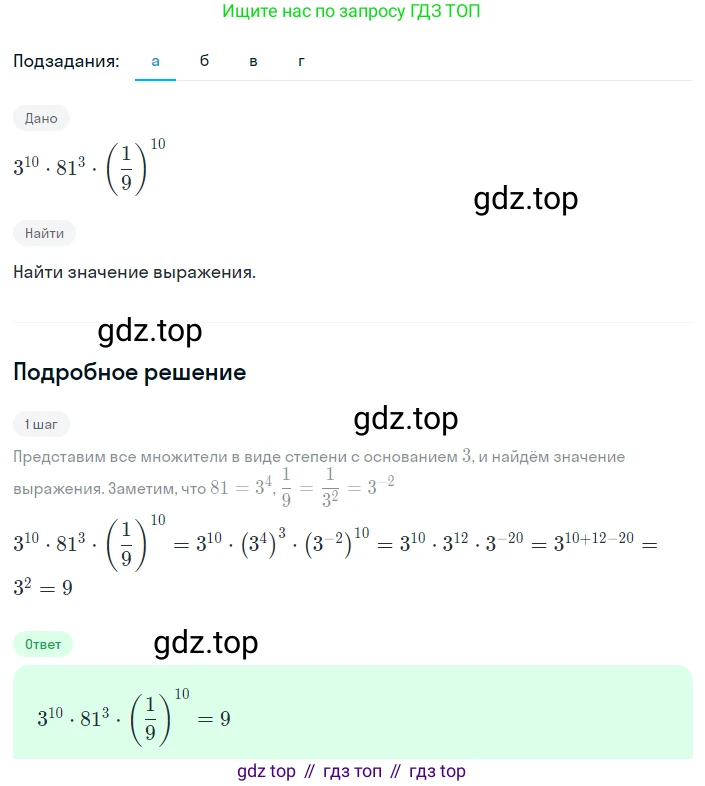
Task: Open sub-task tab в
Action: [253, 61]
